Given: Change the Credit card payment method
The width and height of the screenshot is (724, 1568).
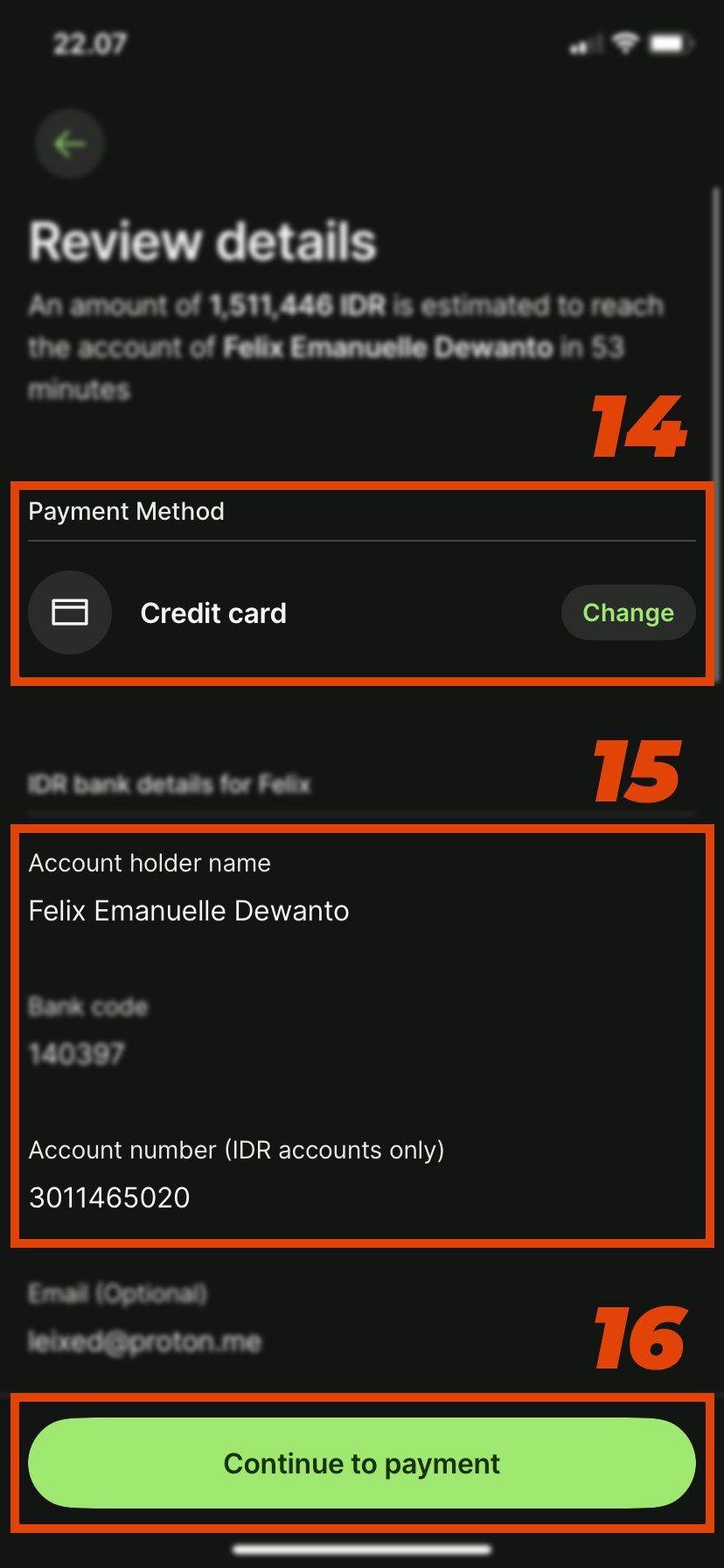Looking at the screenshot, I should 628,612.
